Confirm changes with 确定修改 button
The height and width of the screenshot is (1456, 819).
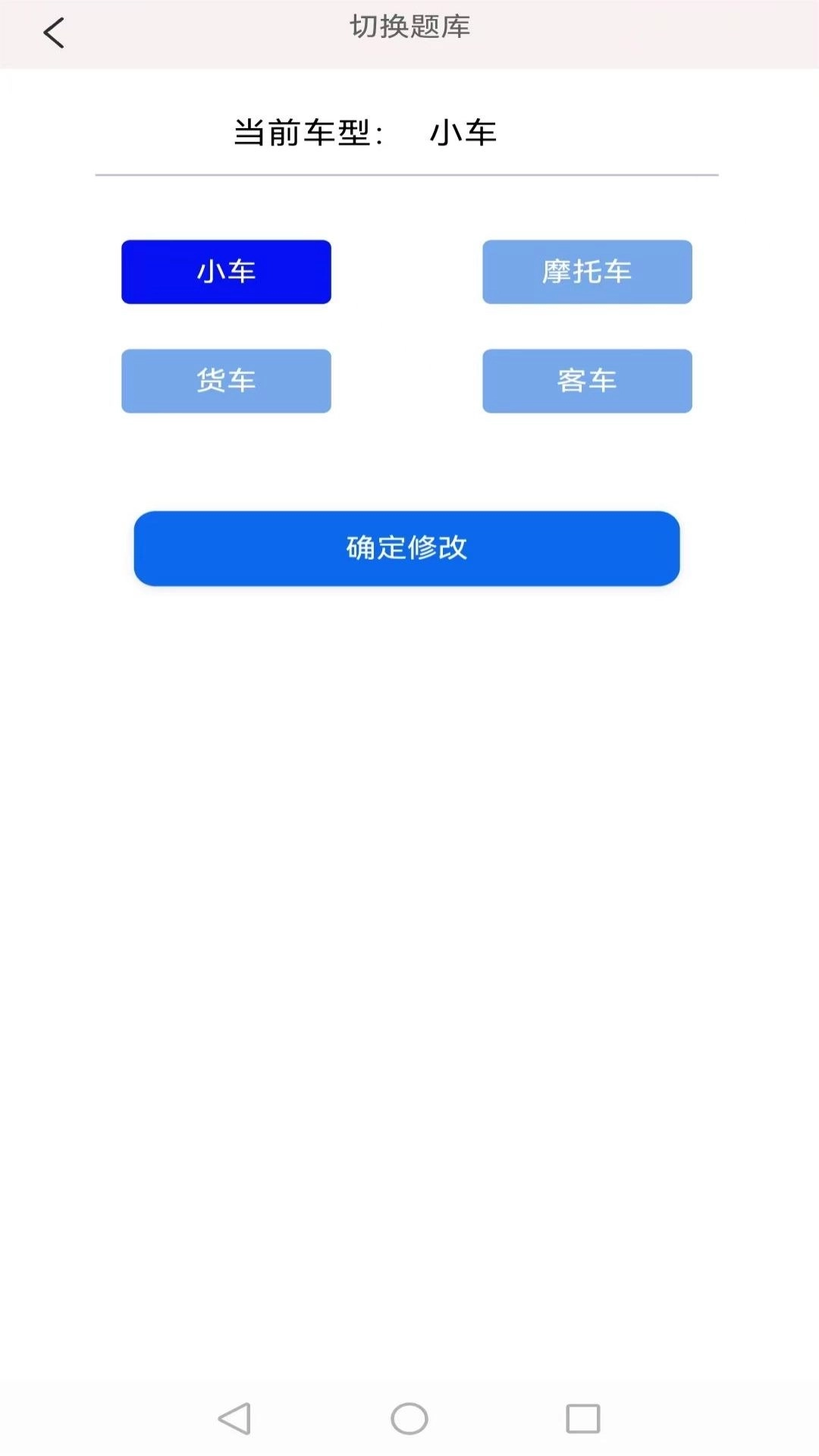pos(407,548)
